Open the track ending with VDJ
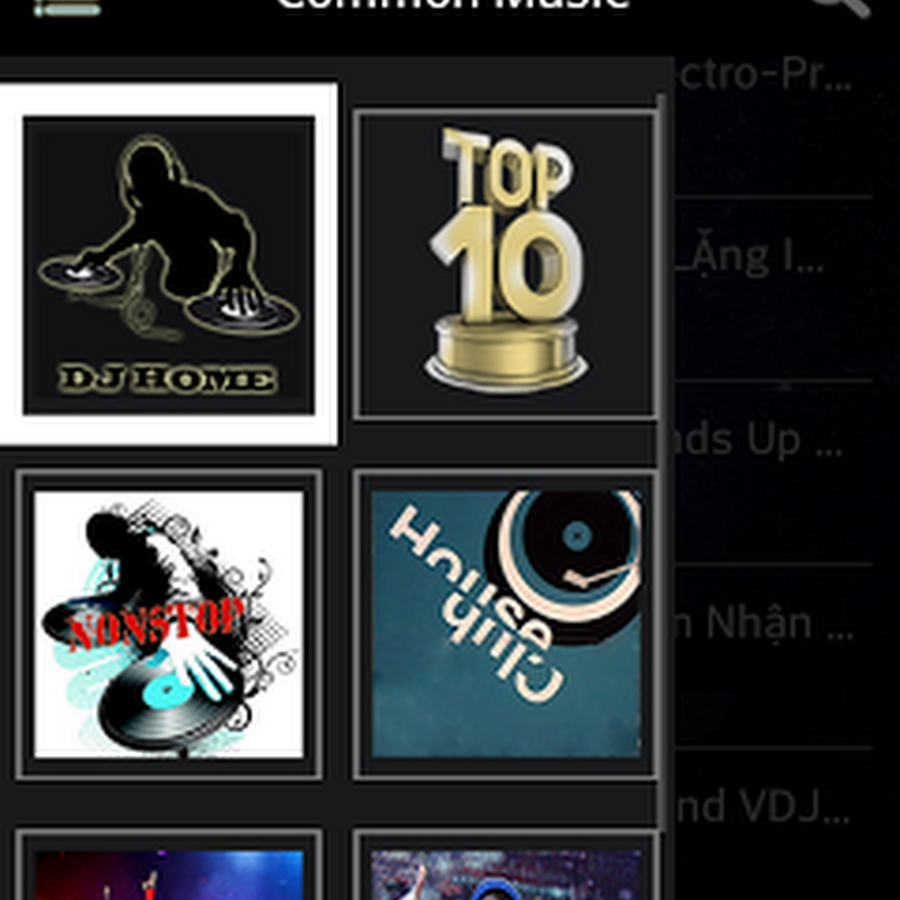900x900 pixels. tap(770, 806)
